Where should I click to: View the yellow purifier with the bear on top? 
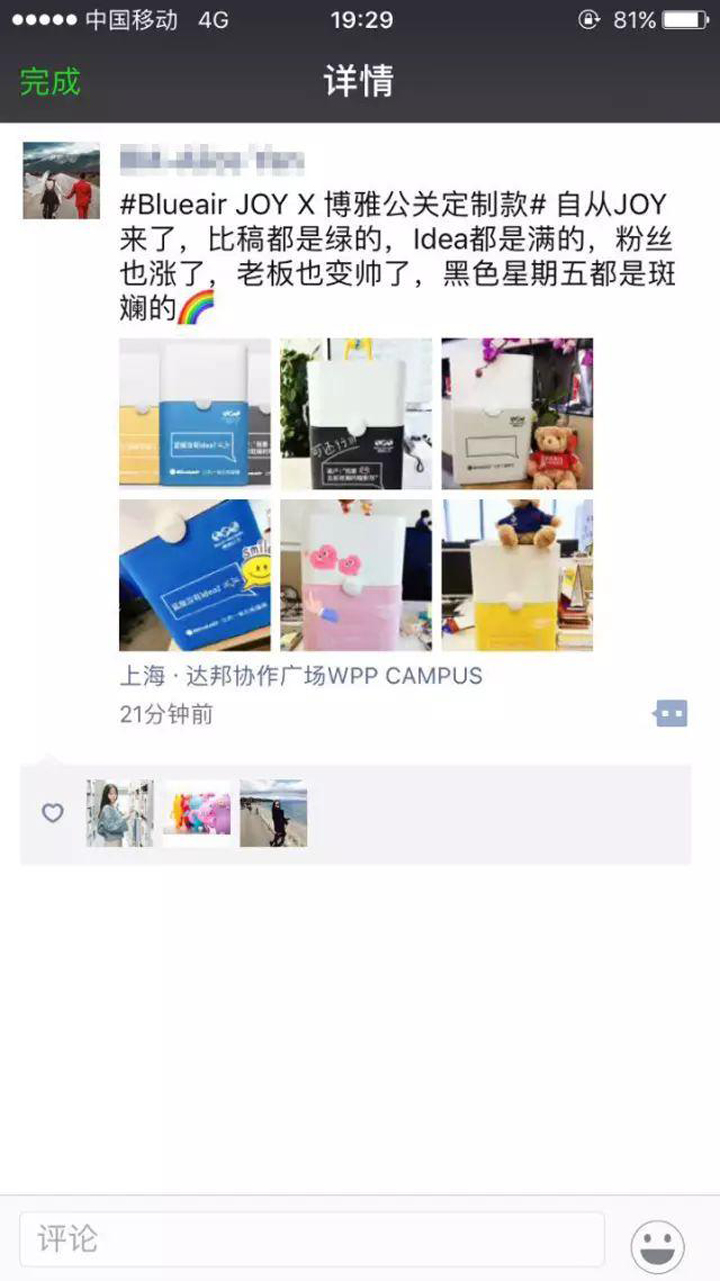517,575
